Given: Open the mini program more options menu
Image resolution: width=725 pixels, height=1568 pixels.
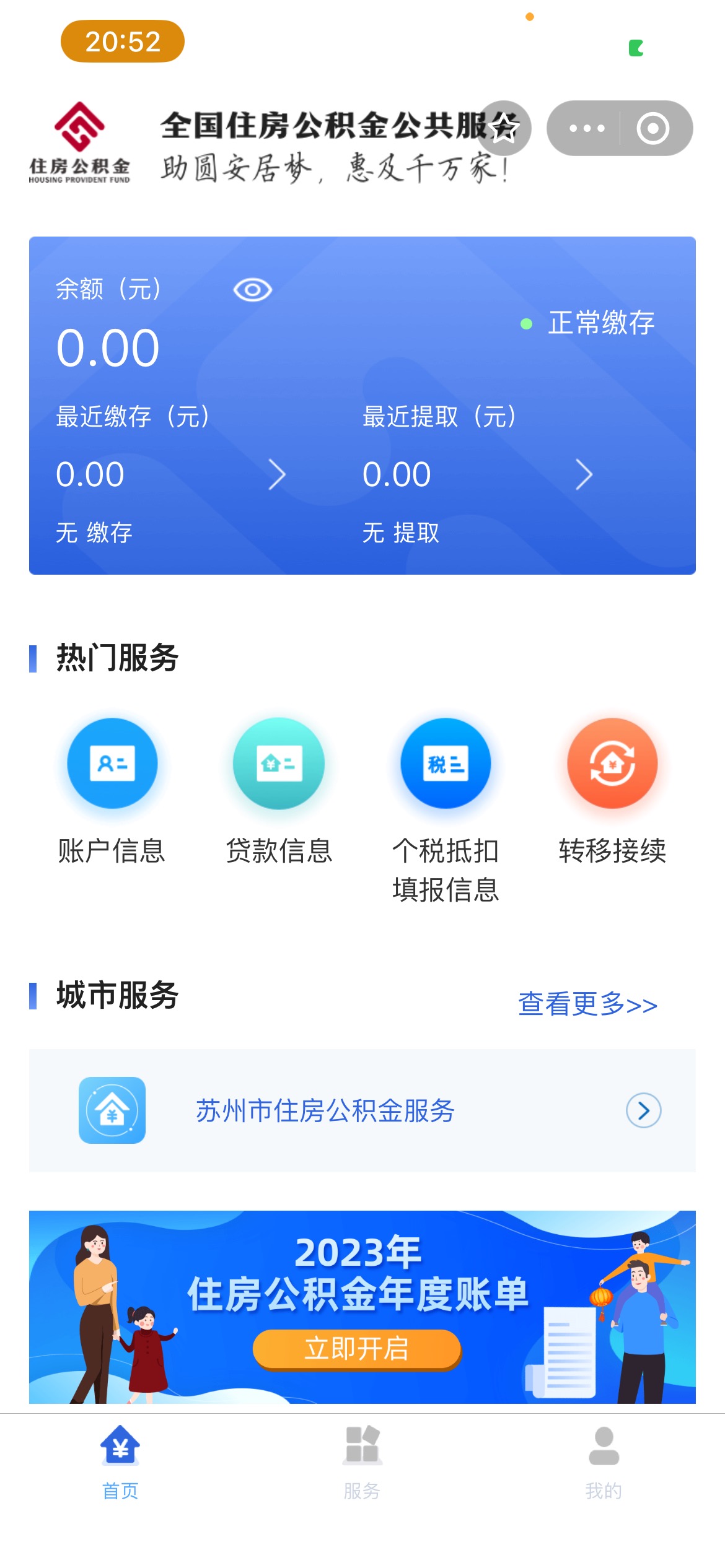Looking at the screenshot, I should tap(586, 128).
